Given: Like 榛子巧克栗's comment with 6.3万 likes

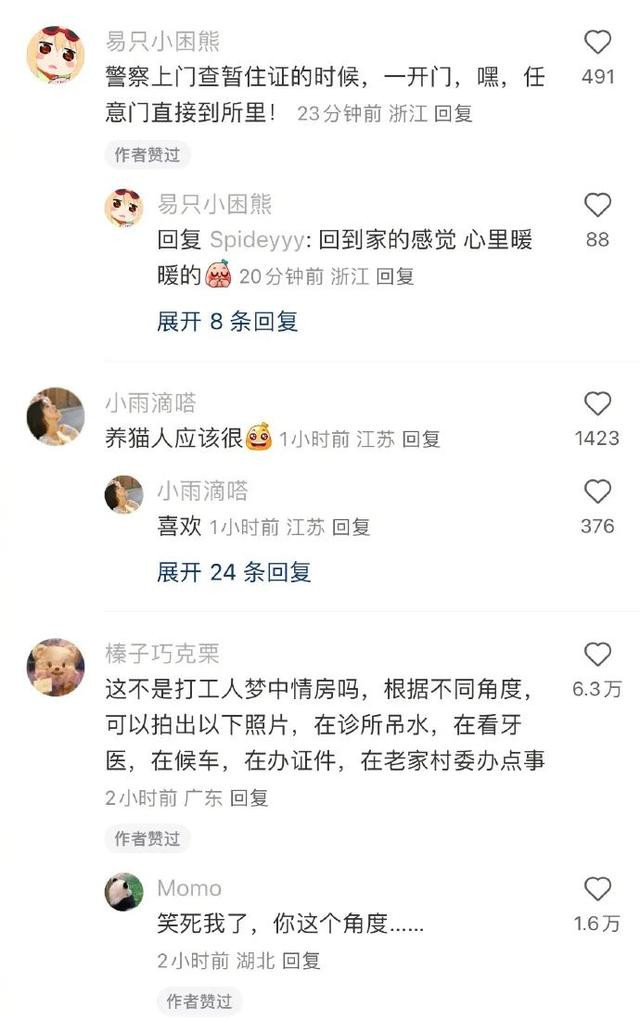Looking at the screenshot, I should point(597,655).
